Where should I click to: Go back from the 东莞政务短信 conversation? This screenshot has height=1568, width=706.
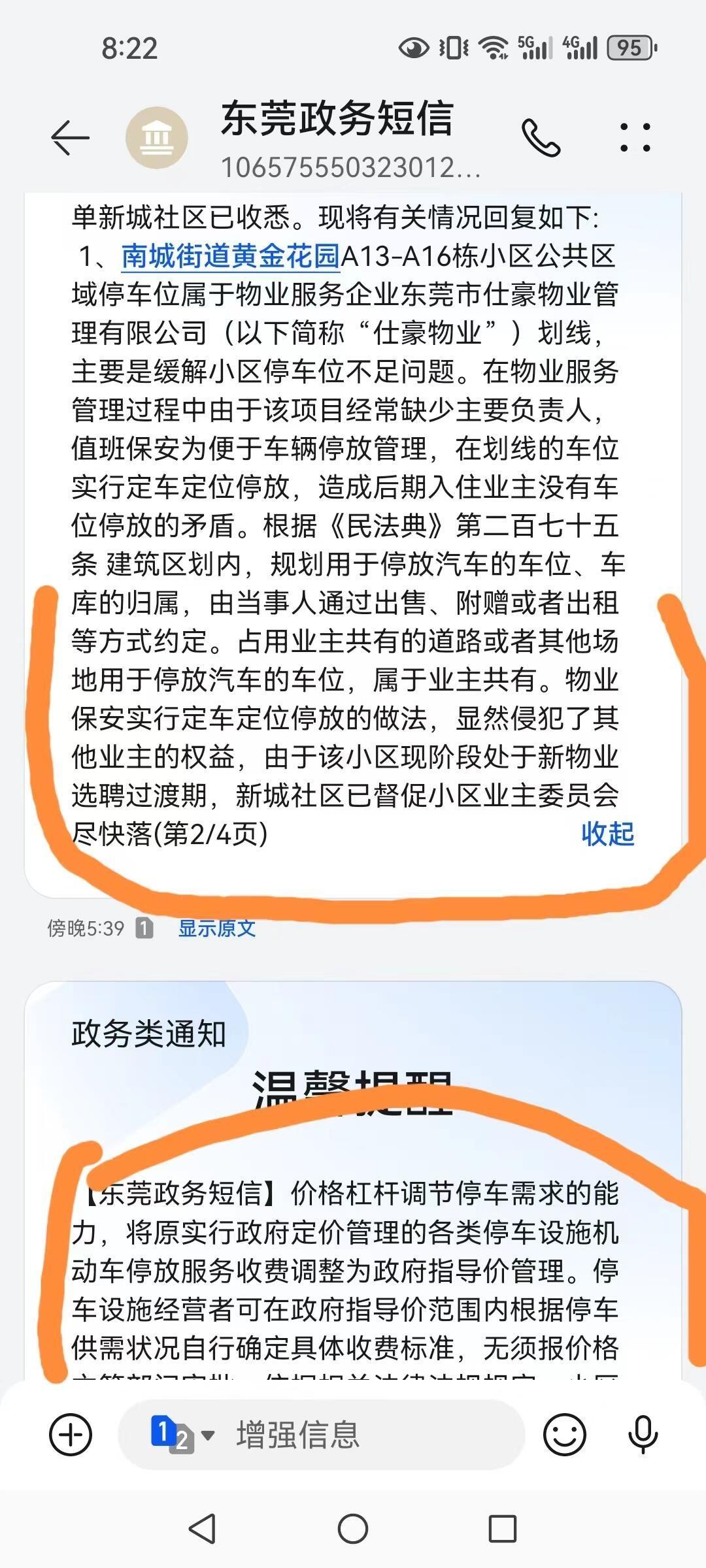click(70, 137)
